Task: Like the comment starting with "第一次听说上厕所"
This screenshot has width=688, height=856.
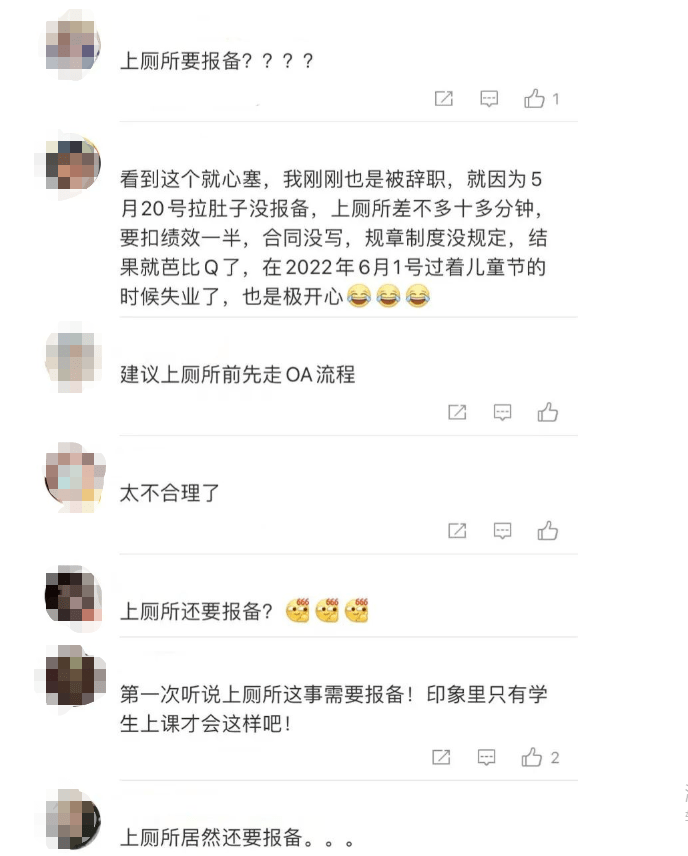Action: (x=532, y=757)
